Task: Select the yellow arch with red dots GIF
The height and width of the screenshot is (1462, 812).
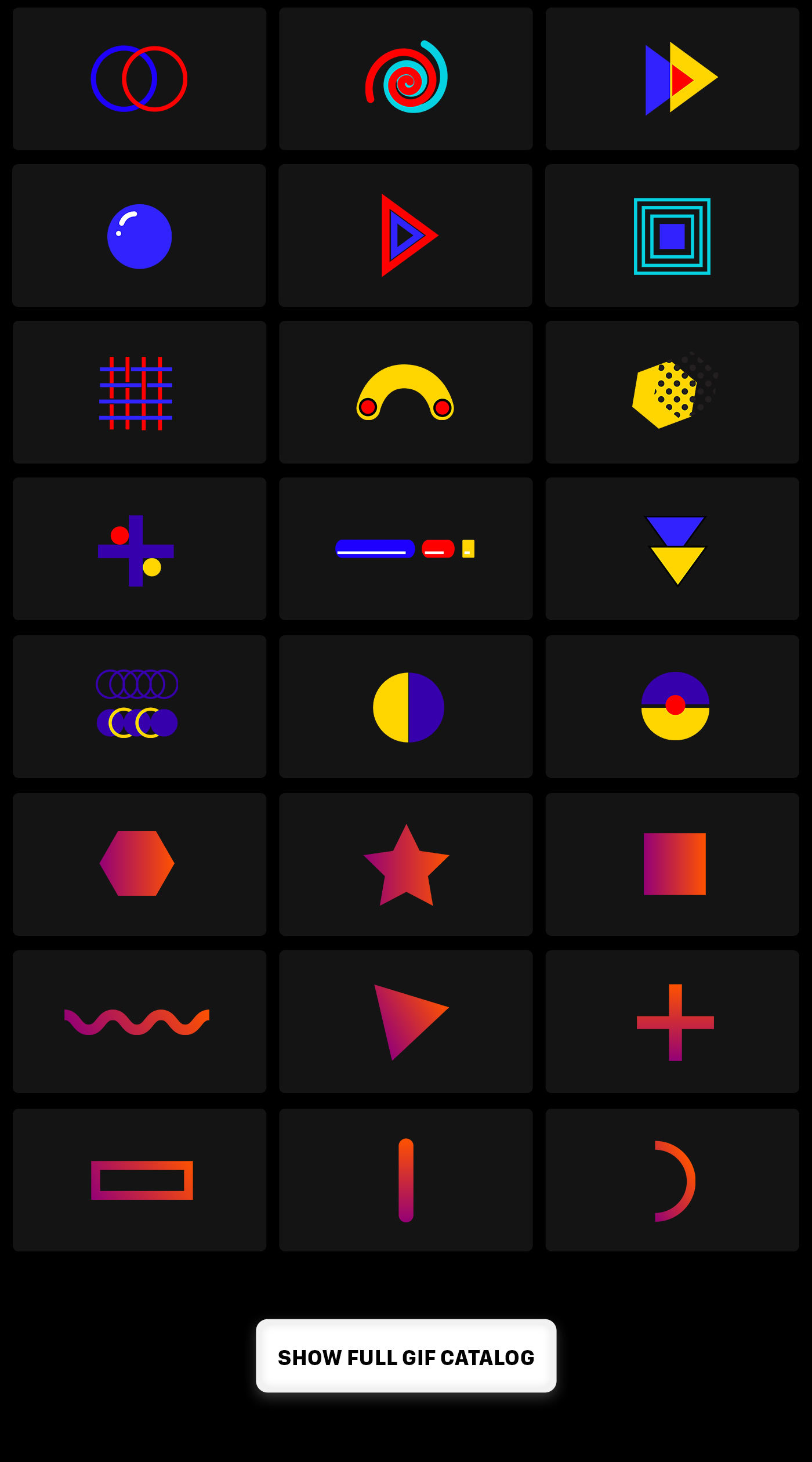Action: pos(406,392)
